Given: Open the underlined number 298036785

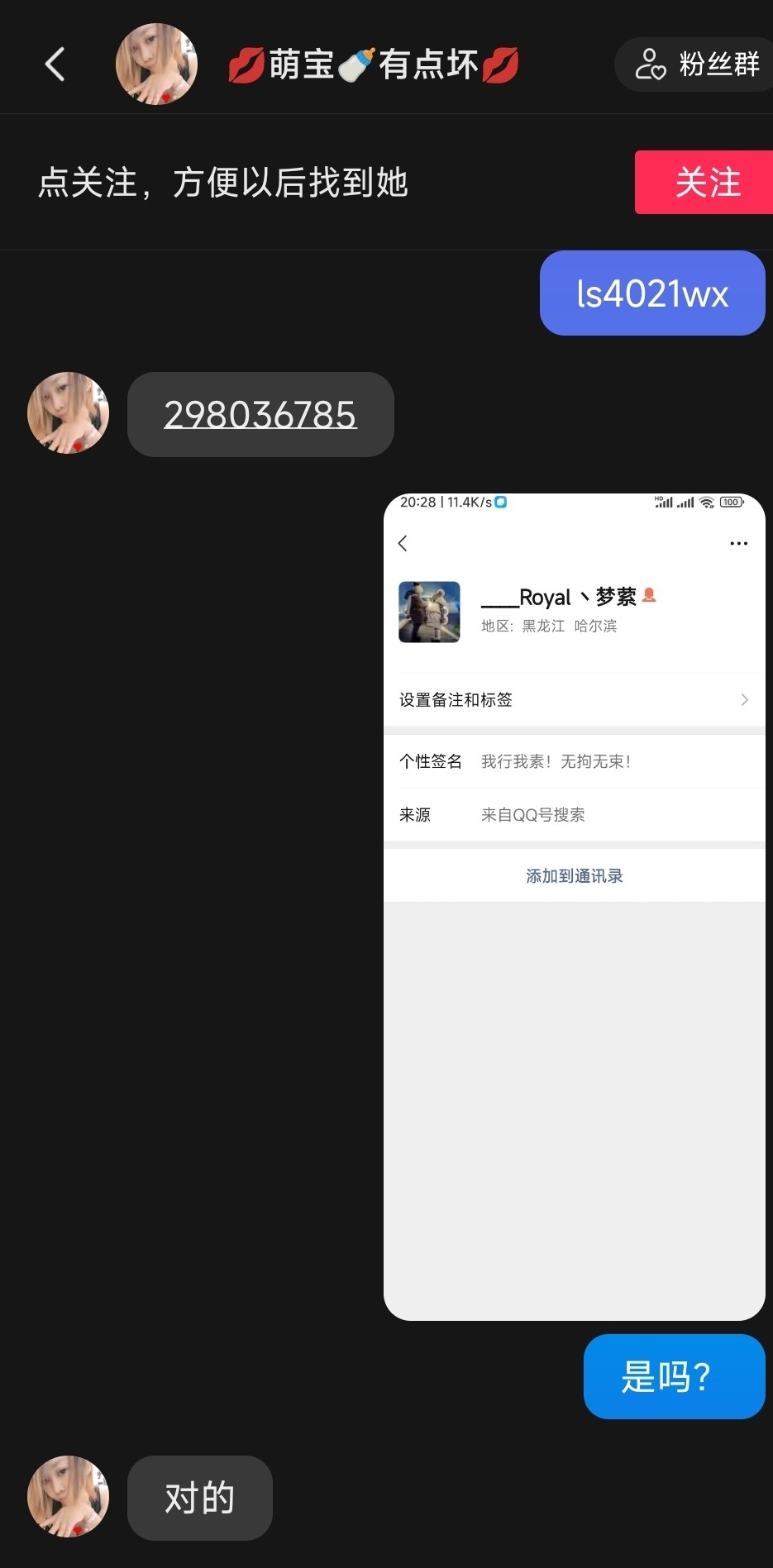Looking at the screenshot, I should pos(260,415).
